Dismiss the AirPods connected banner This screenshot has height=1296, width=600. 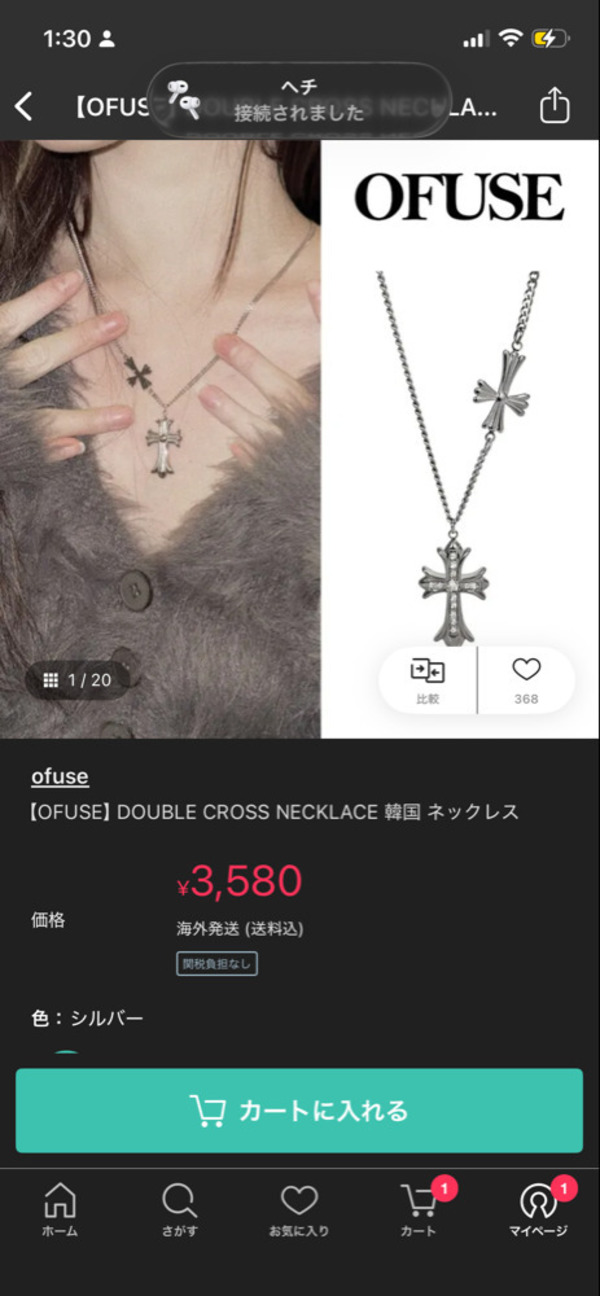click(x=299, y=100)
